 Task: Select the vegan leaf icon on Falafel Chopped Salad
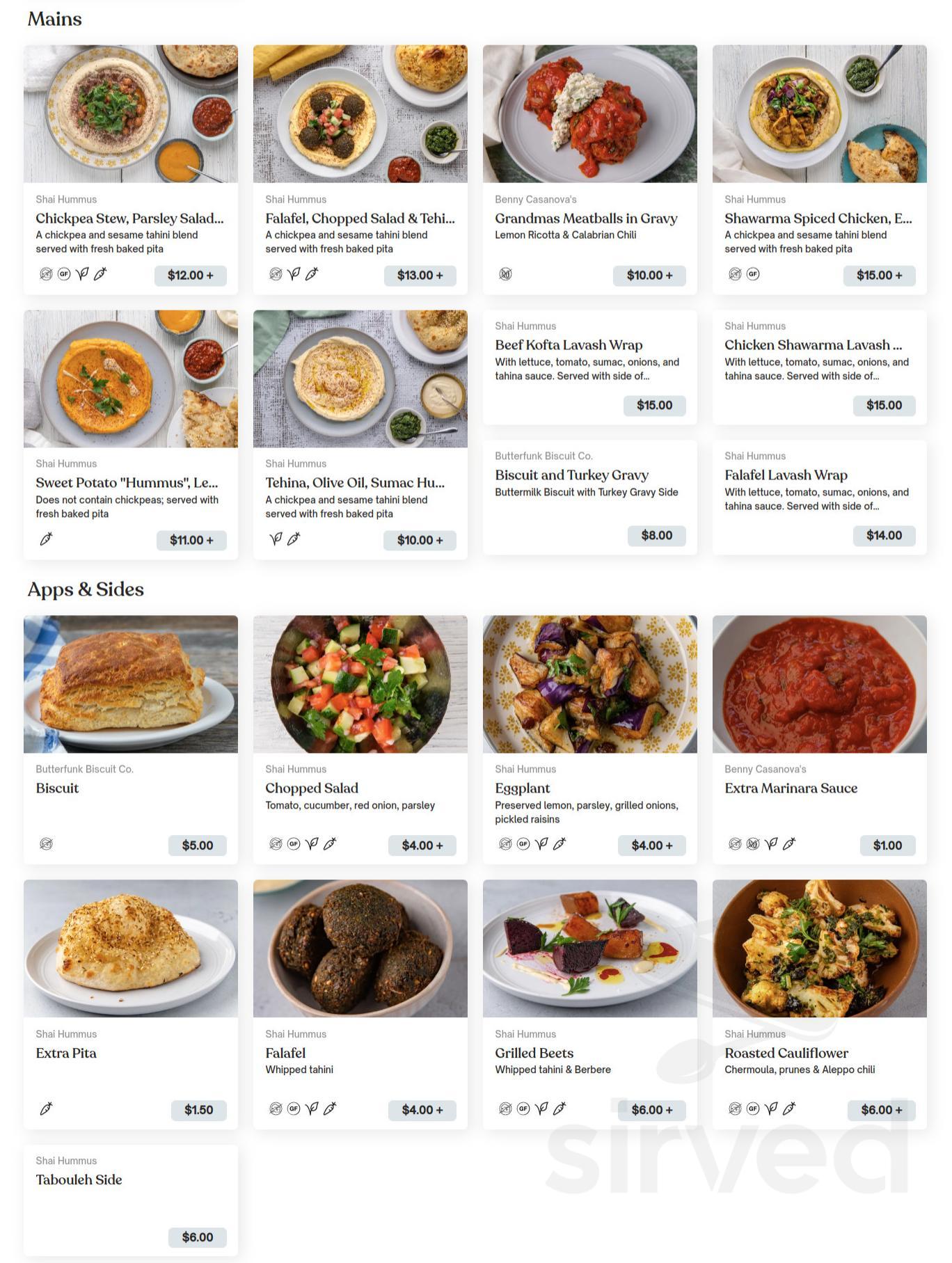(x=293, y=274)
